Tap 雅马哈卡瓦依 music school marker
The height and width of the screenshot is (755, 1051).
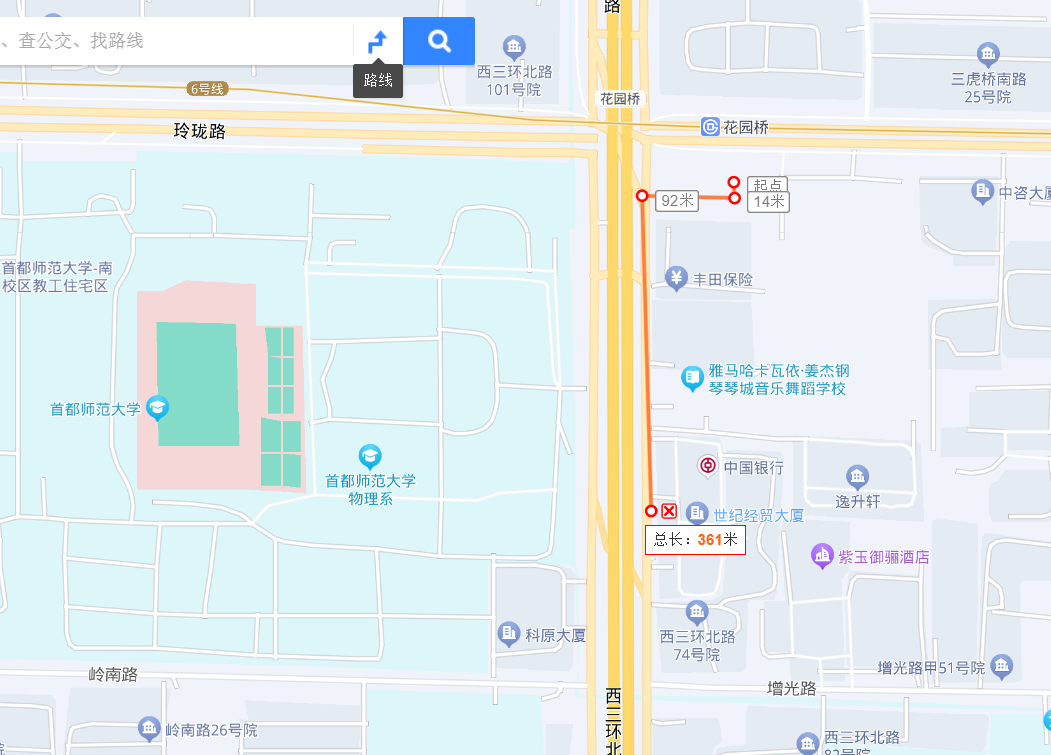click(x=692, y=378)
